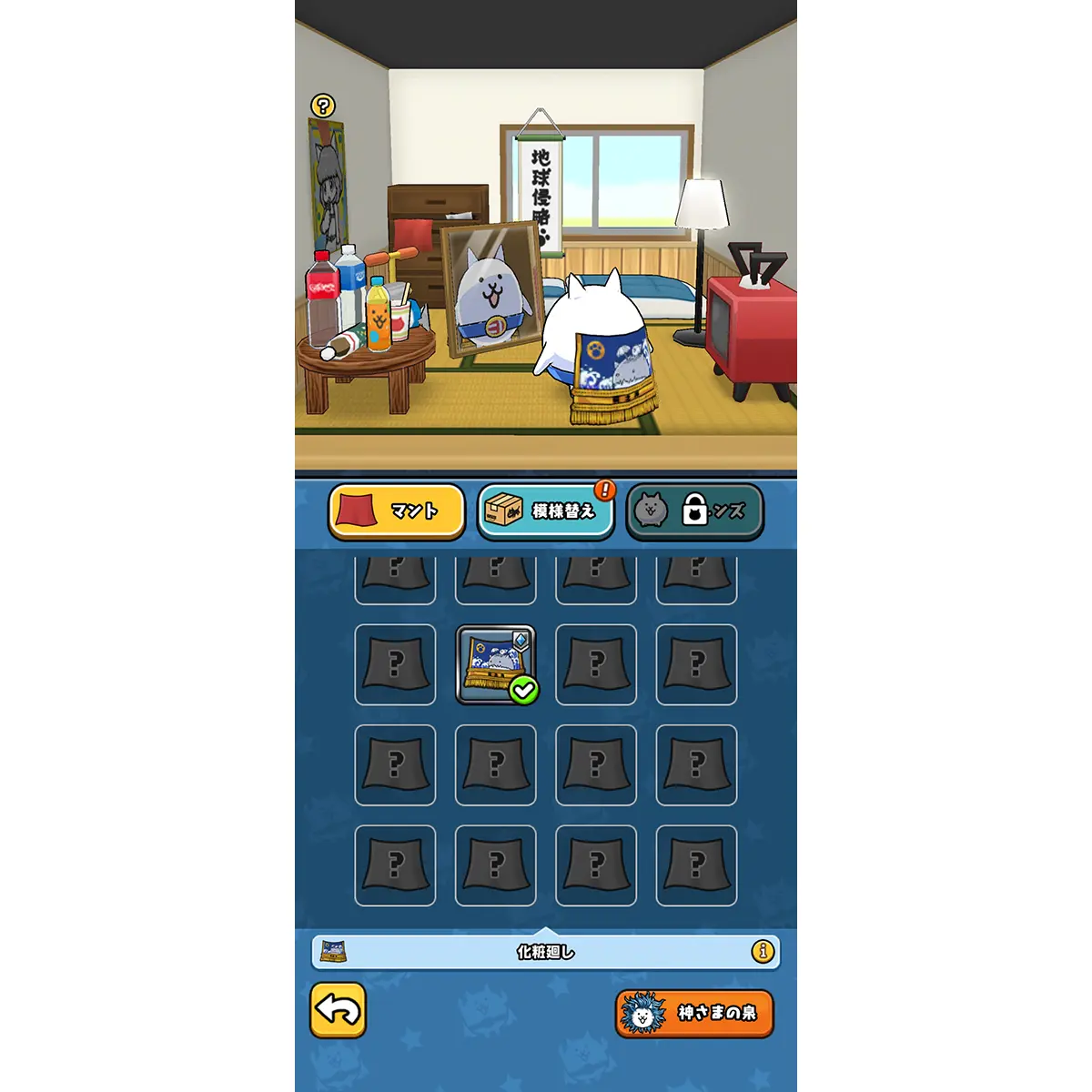Viewport: 1092px width, 1092px height.
Task: Switch to the 模様替え tab
Action: (545, 511)
